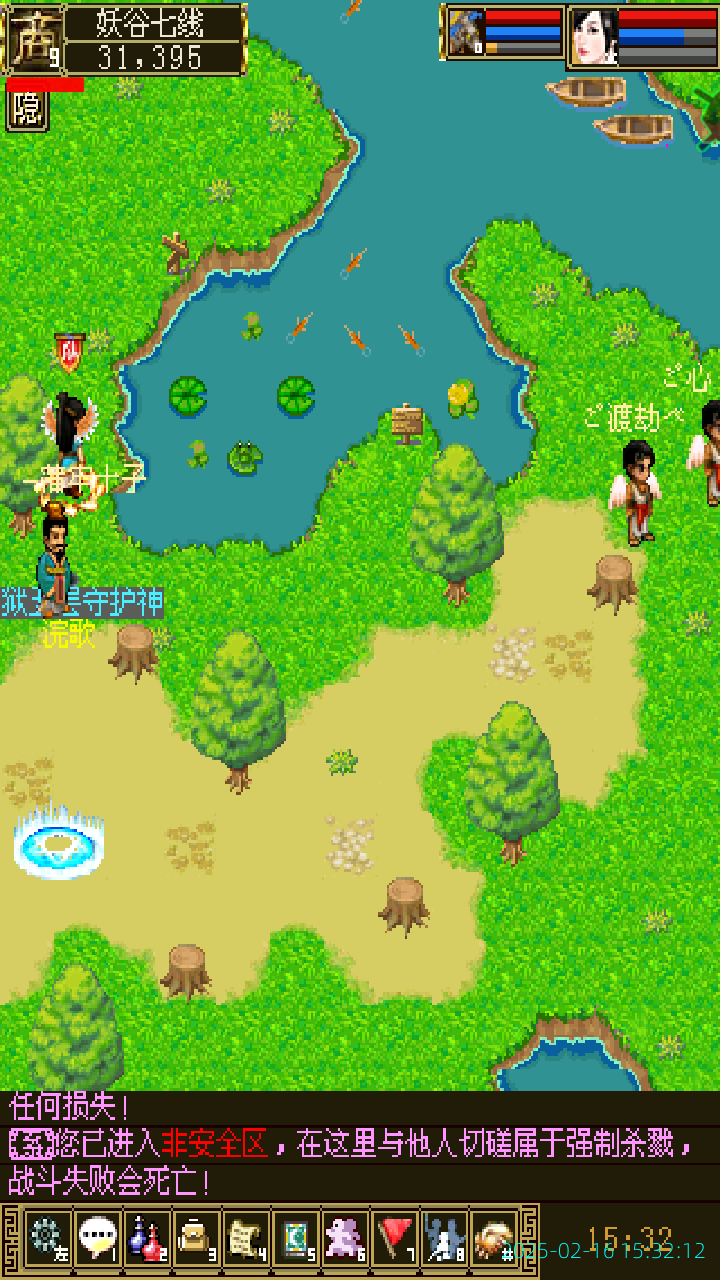Tap the player named ご渡劫べ
Image resolution: width=720 pixels, height=1280 pixels.
coord(636,492)
